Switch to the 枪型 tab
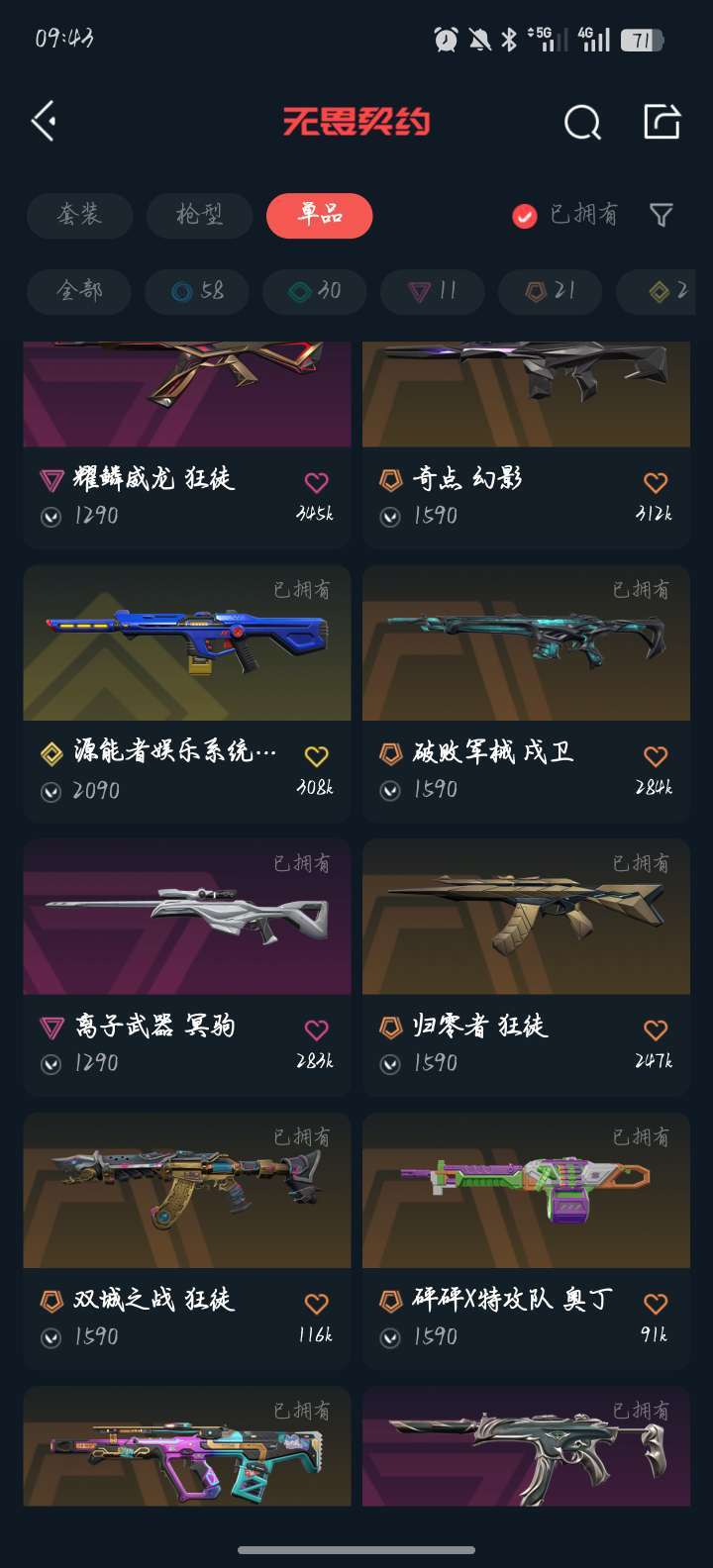The height and width of the screenshot is (1568, 713). click(199, 215)
